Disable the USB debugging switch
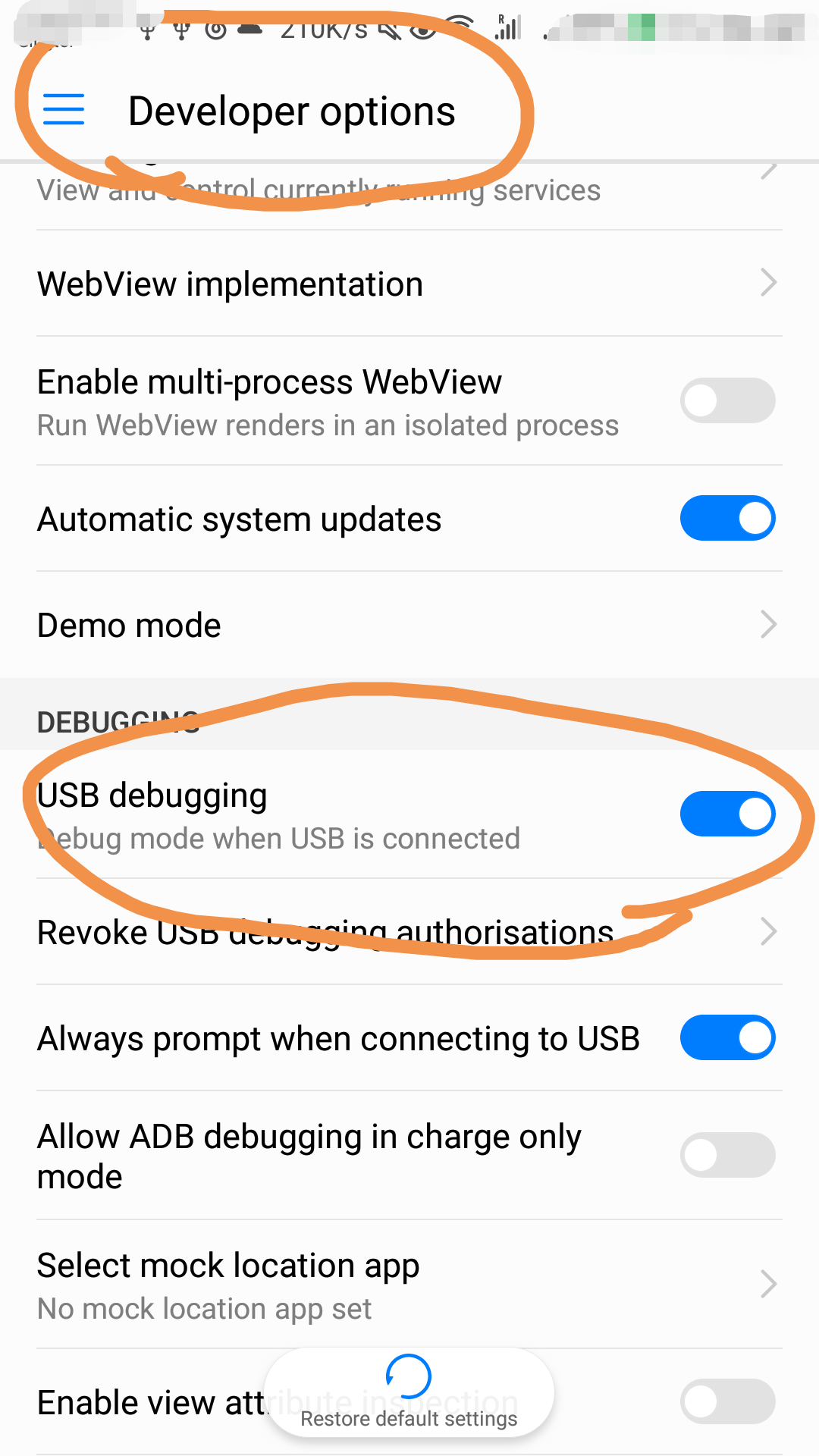Viewport: 819px width, 1456px height. 727,814
